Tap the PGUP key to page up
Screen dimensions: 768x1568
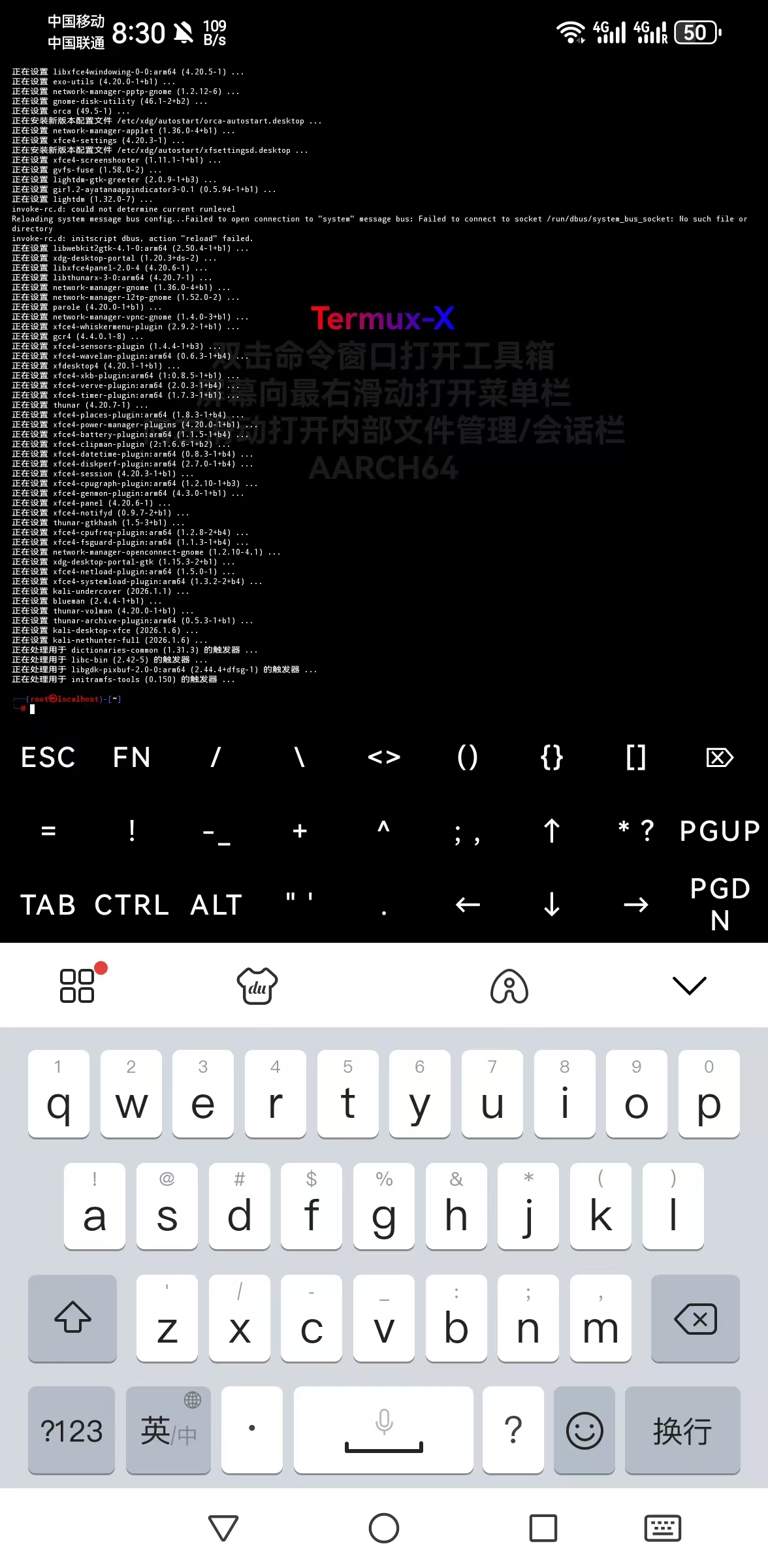click(720, 831)
